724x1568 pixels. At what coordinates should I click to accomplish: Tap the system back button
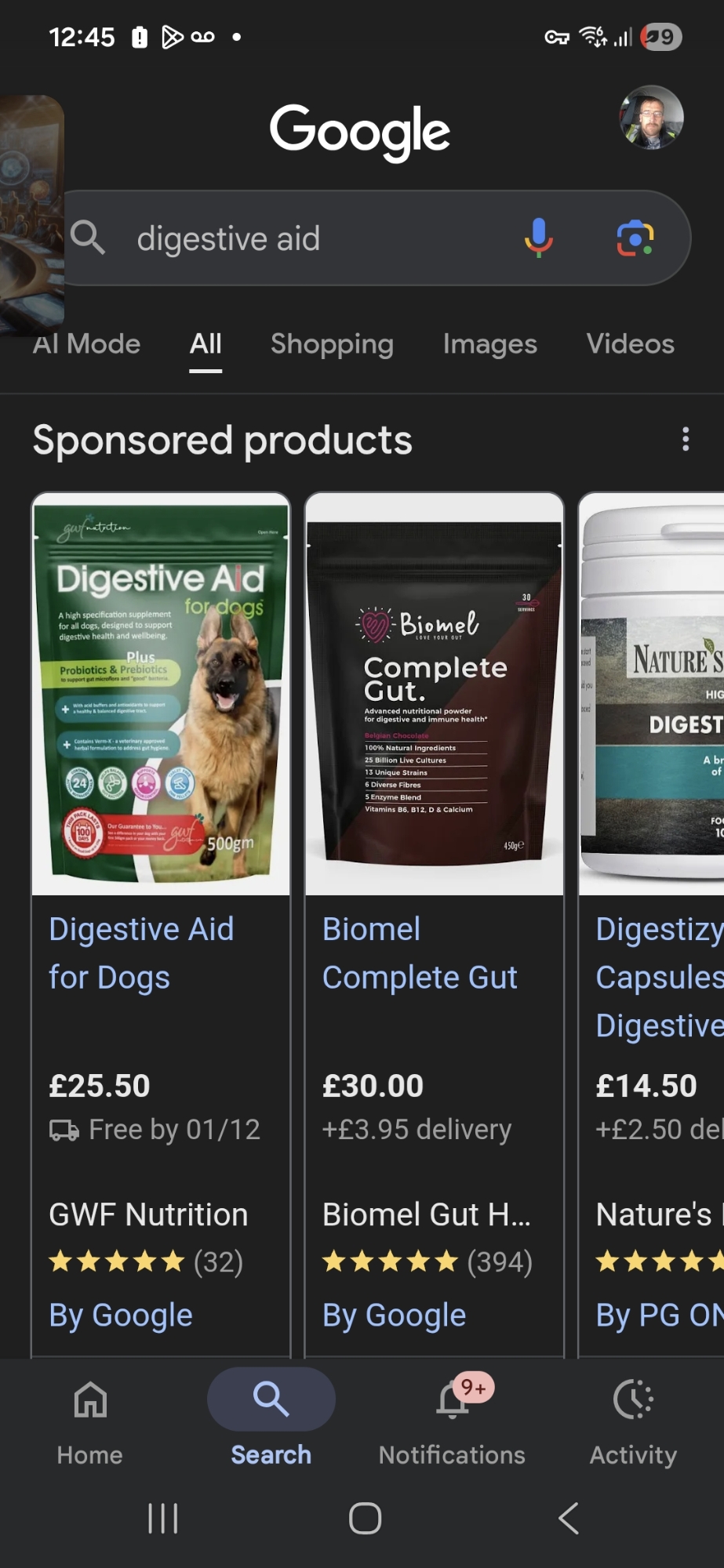click(x=569, y=1519)
